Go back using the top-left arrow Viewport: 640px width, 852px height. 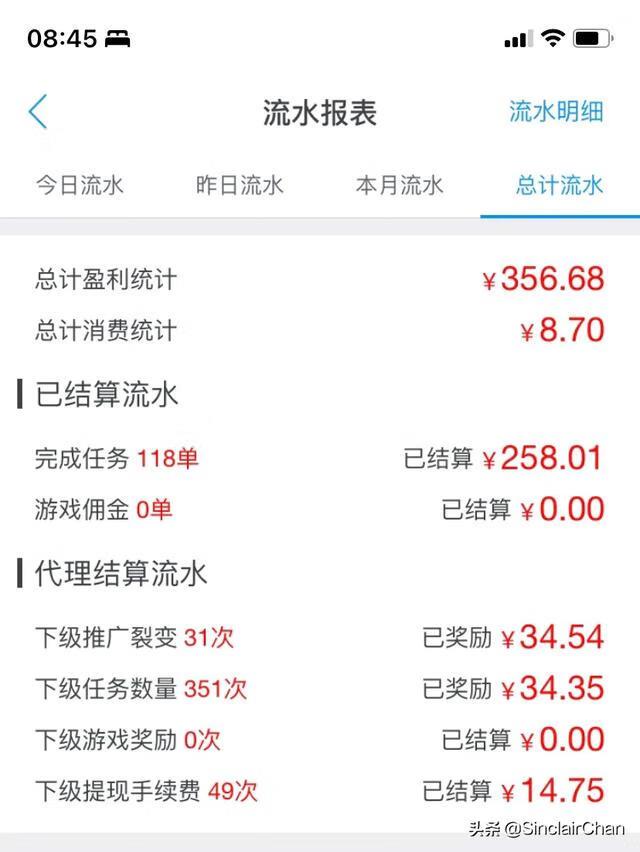tap(38, 112)
